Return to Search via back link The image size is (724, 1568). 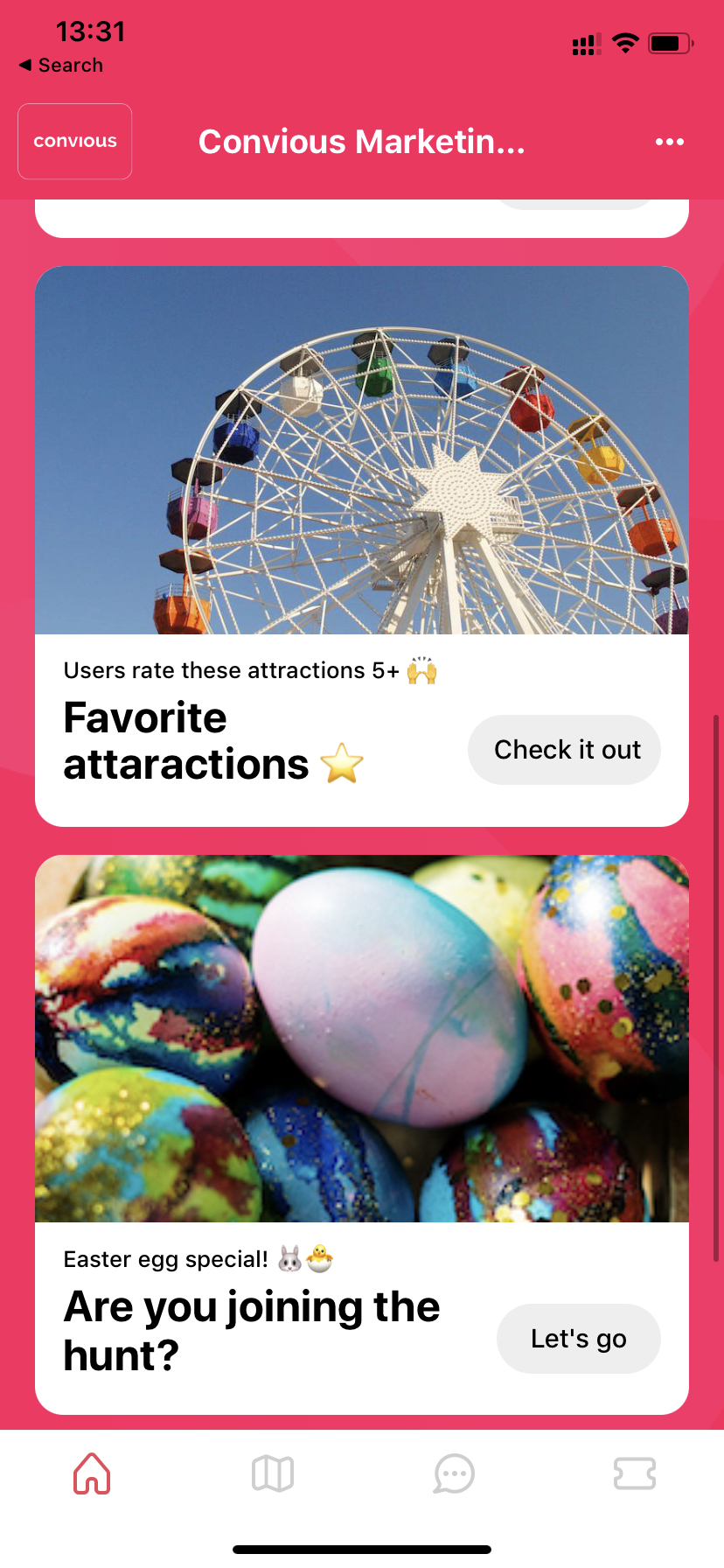(x=61, y=66)
